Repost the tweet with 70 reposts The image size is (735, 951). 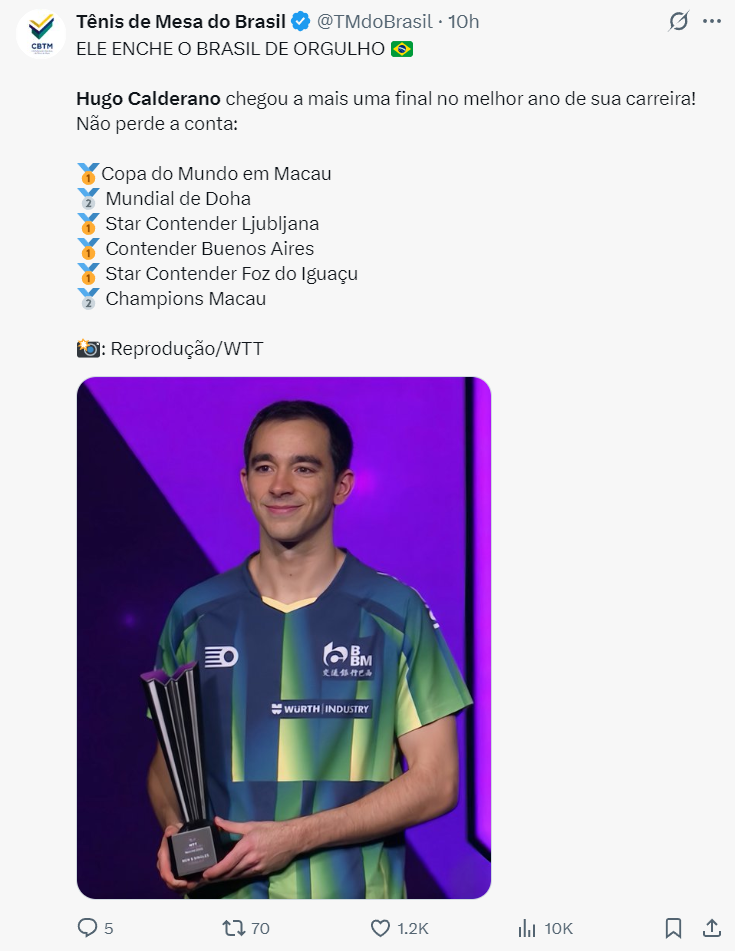[x=232, y=928]
